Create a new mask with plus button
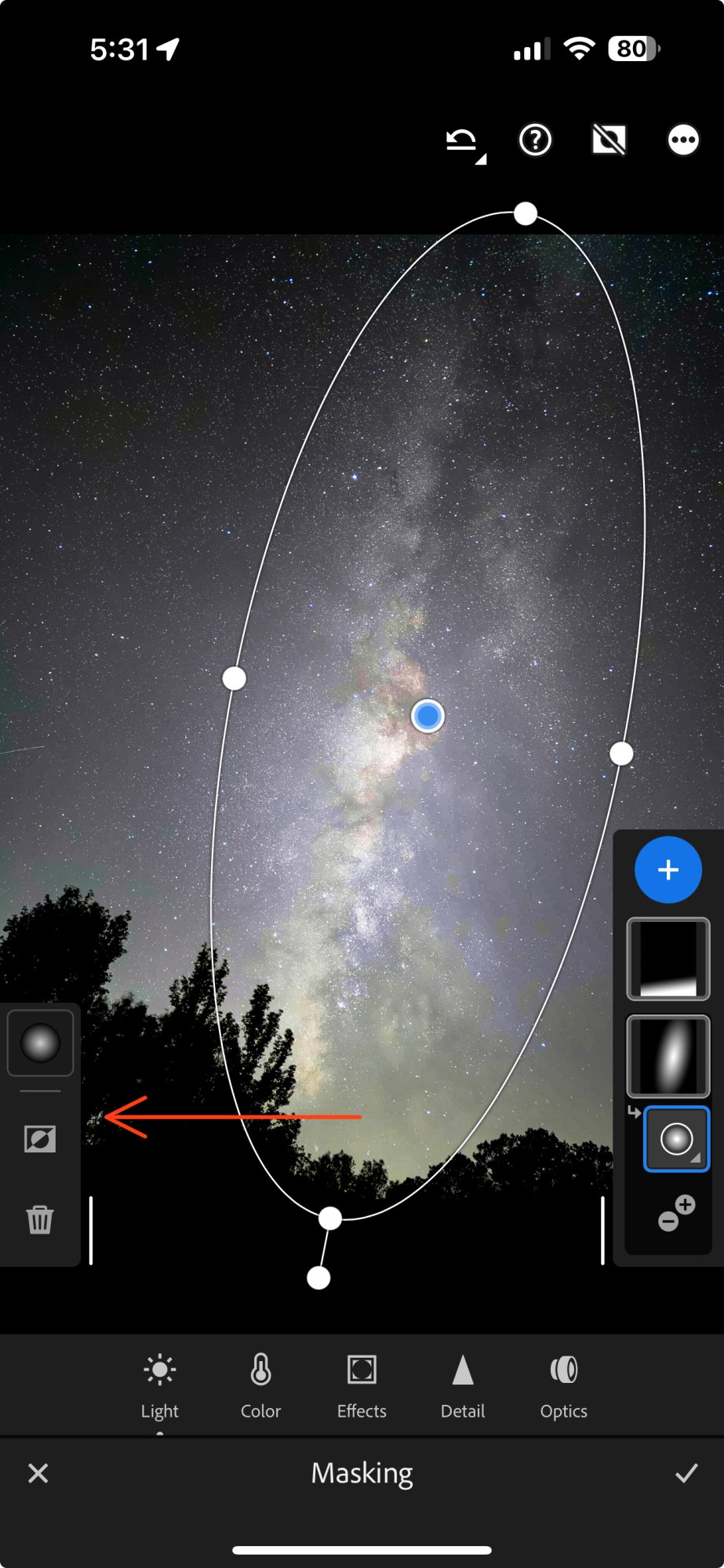This screenshot has width=724, height=1568. point(668,870)
